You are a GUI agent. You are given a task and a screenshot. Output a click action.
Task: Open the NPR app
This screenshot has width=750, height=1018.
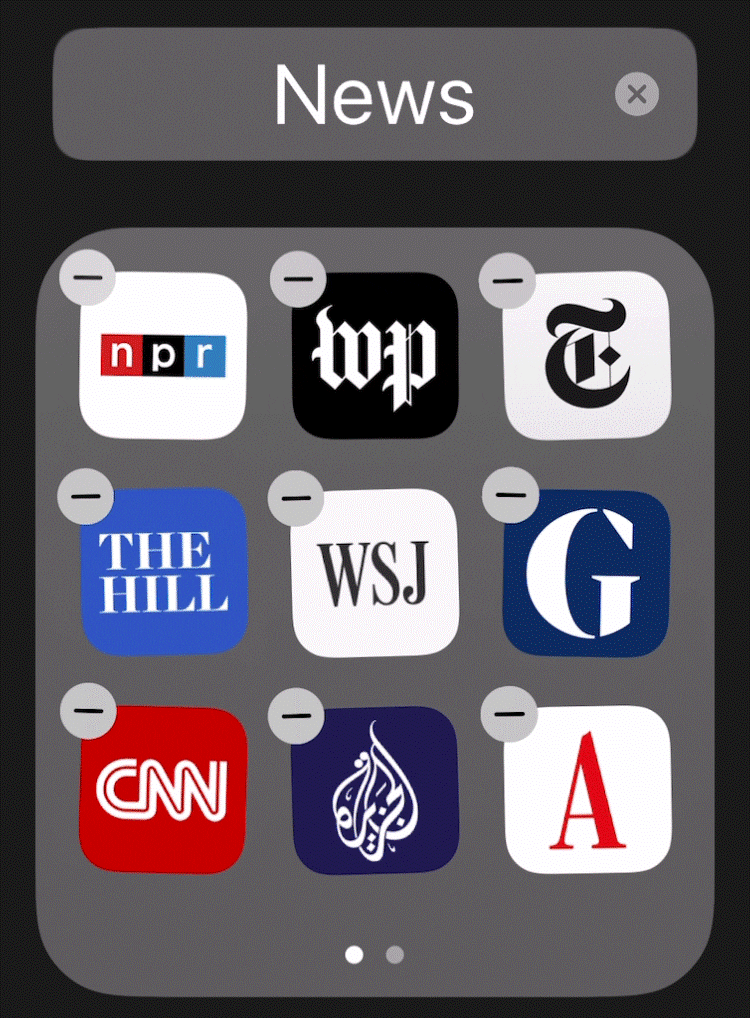[x=163, y=355]
